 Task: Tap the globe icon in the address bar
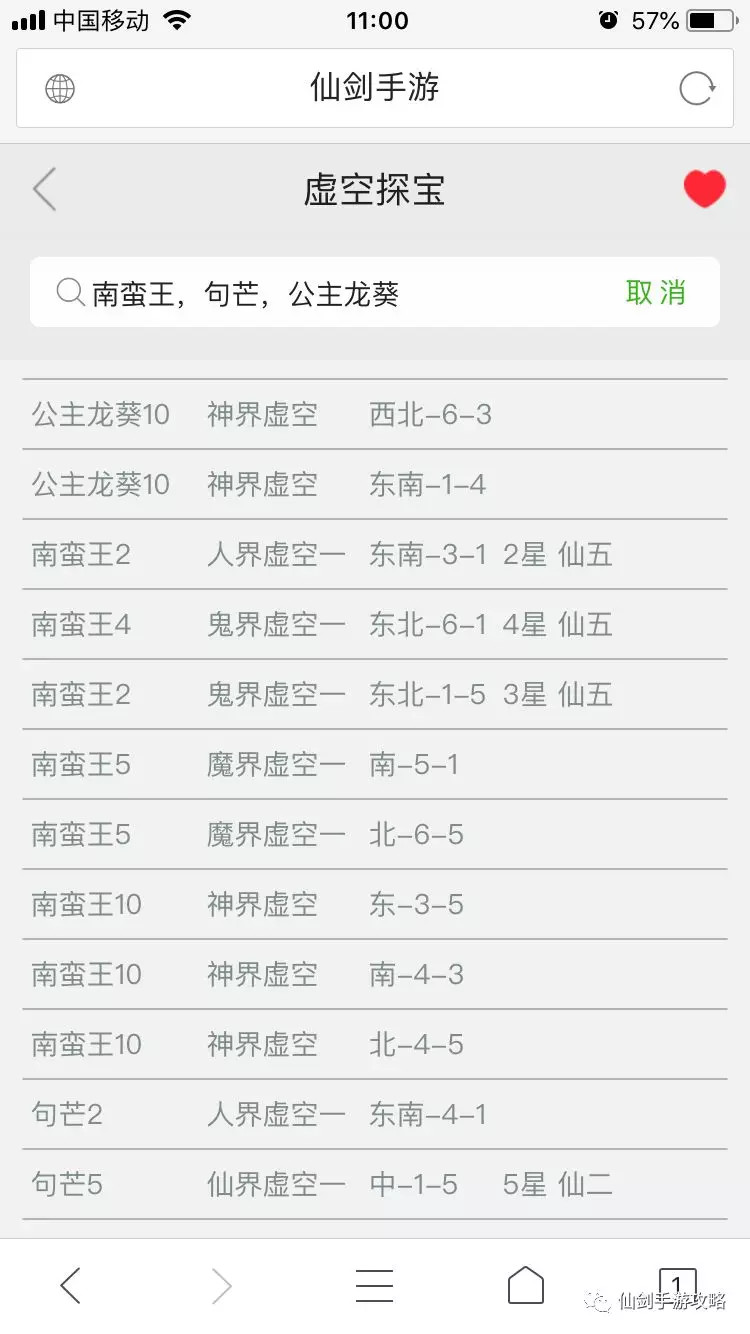click(x=60, y=89)
